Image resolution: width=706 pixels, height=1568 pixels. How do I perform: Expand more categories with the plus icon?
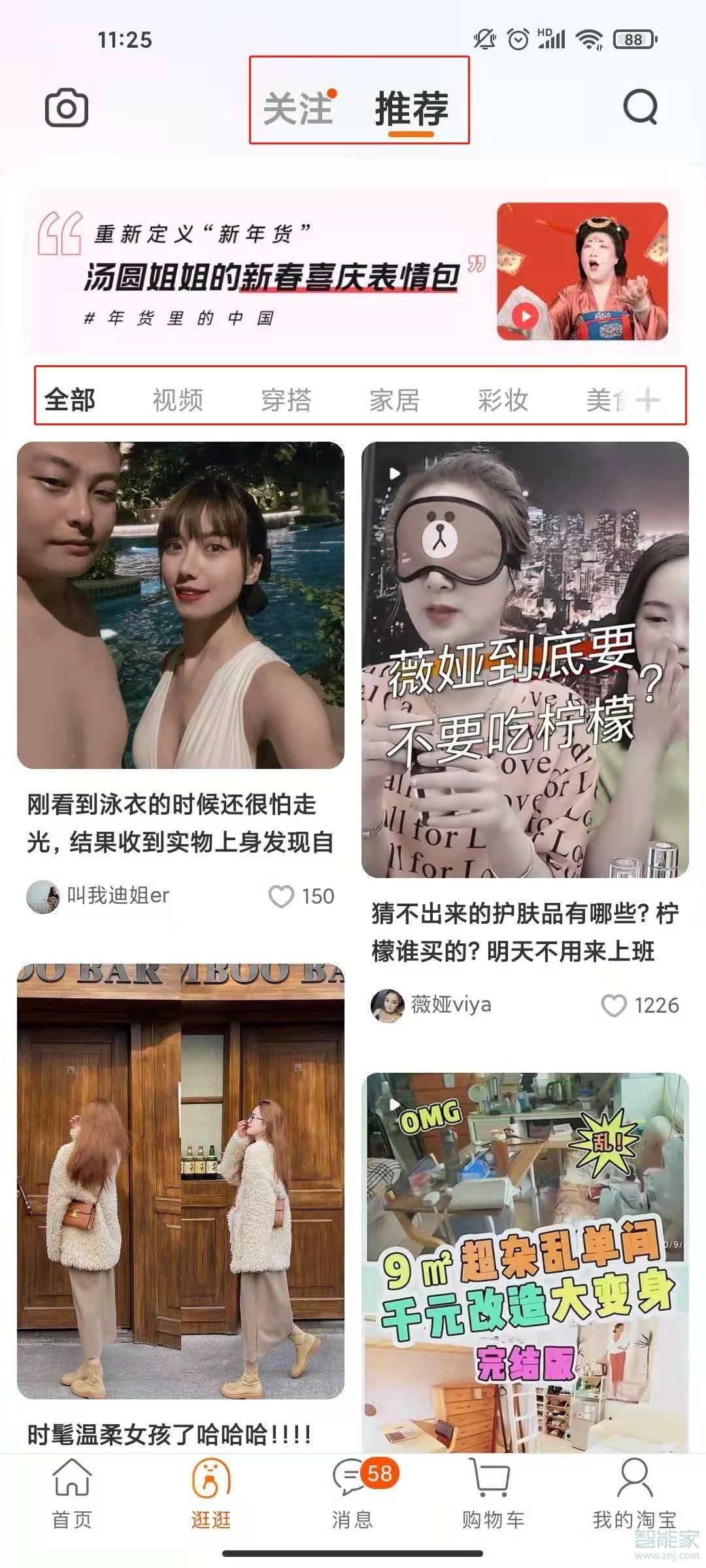click(646, 401)
